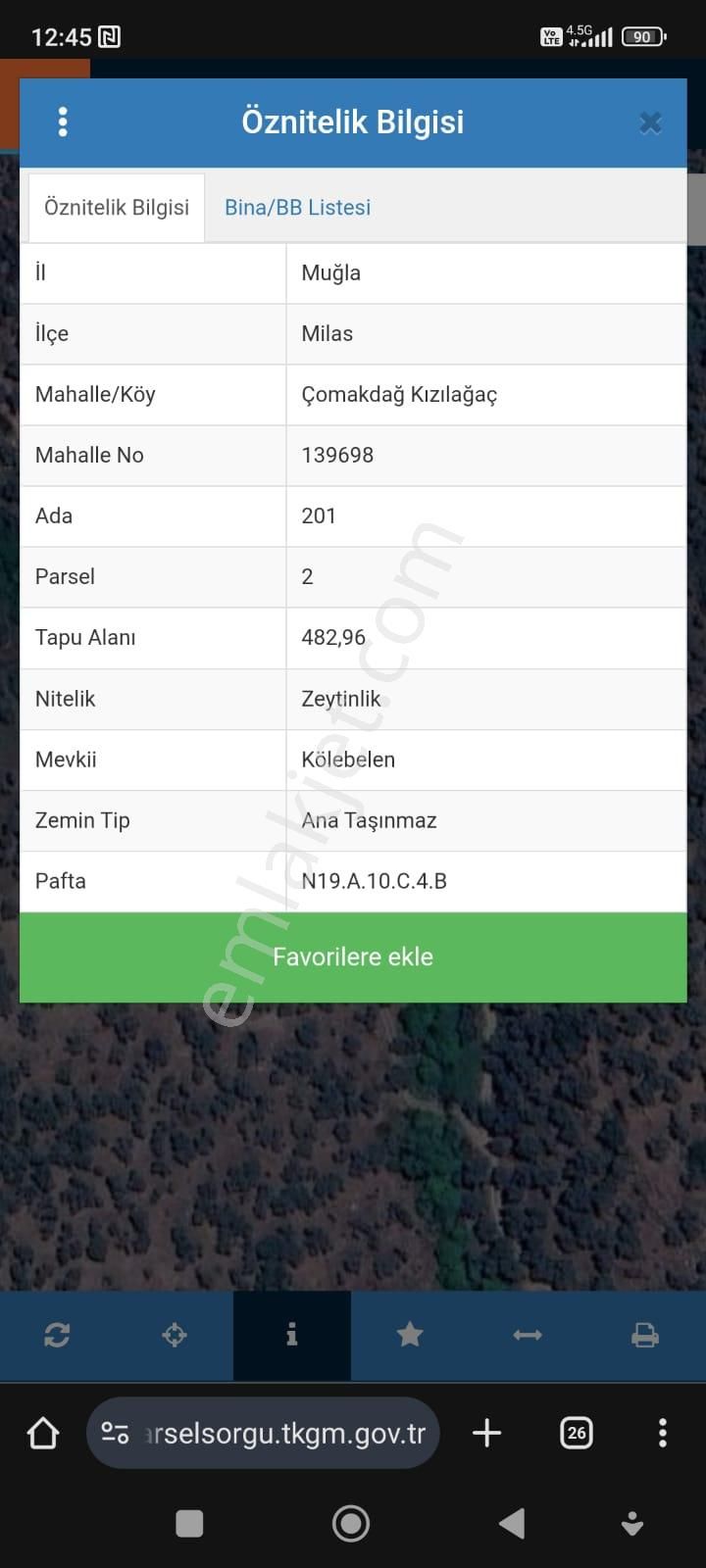Refresh the parcel map view
Viewport: 706px width, 1568px height.
pos(57,1335)
